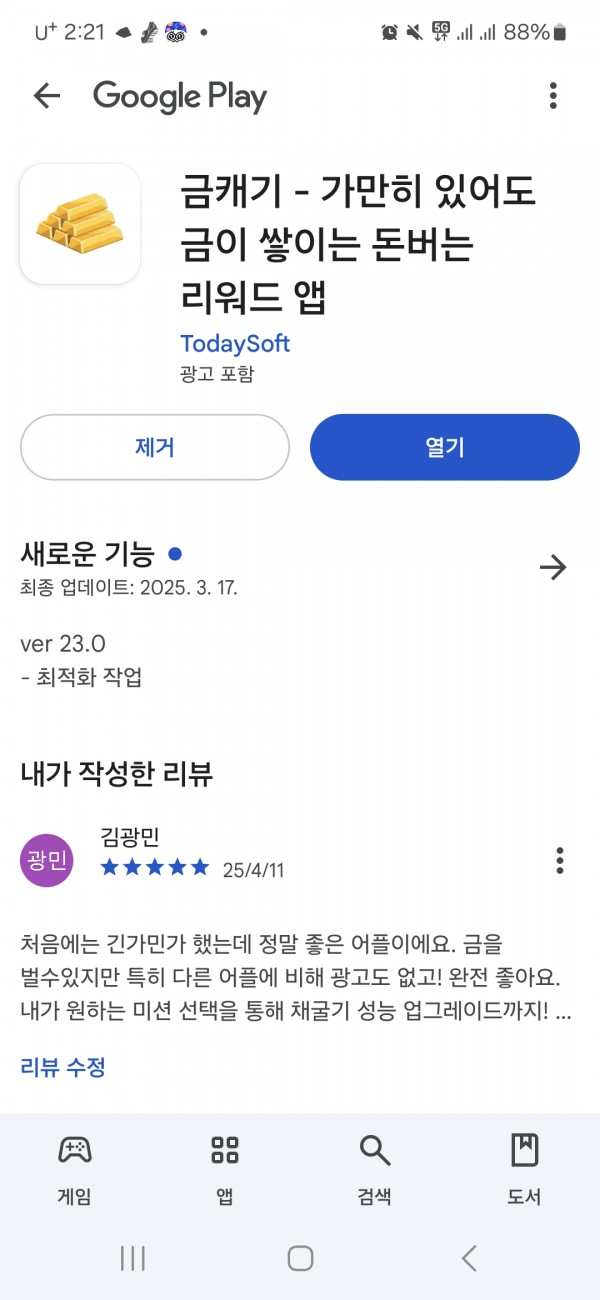
Task: Tap 제거 to uninstall the app
Action: click(x=155, y=447)
